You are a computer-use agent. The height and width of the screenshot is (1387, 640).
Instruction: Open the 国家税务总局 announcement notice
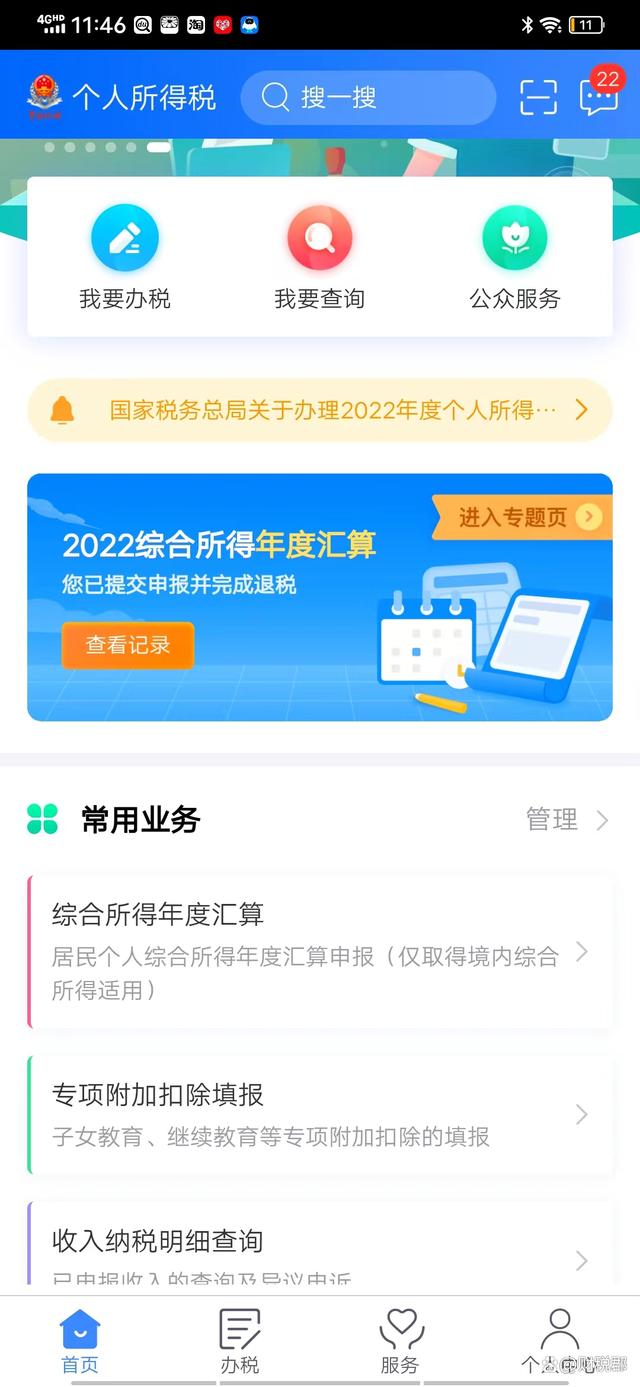coord(320,410)
